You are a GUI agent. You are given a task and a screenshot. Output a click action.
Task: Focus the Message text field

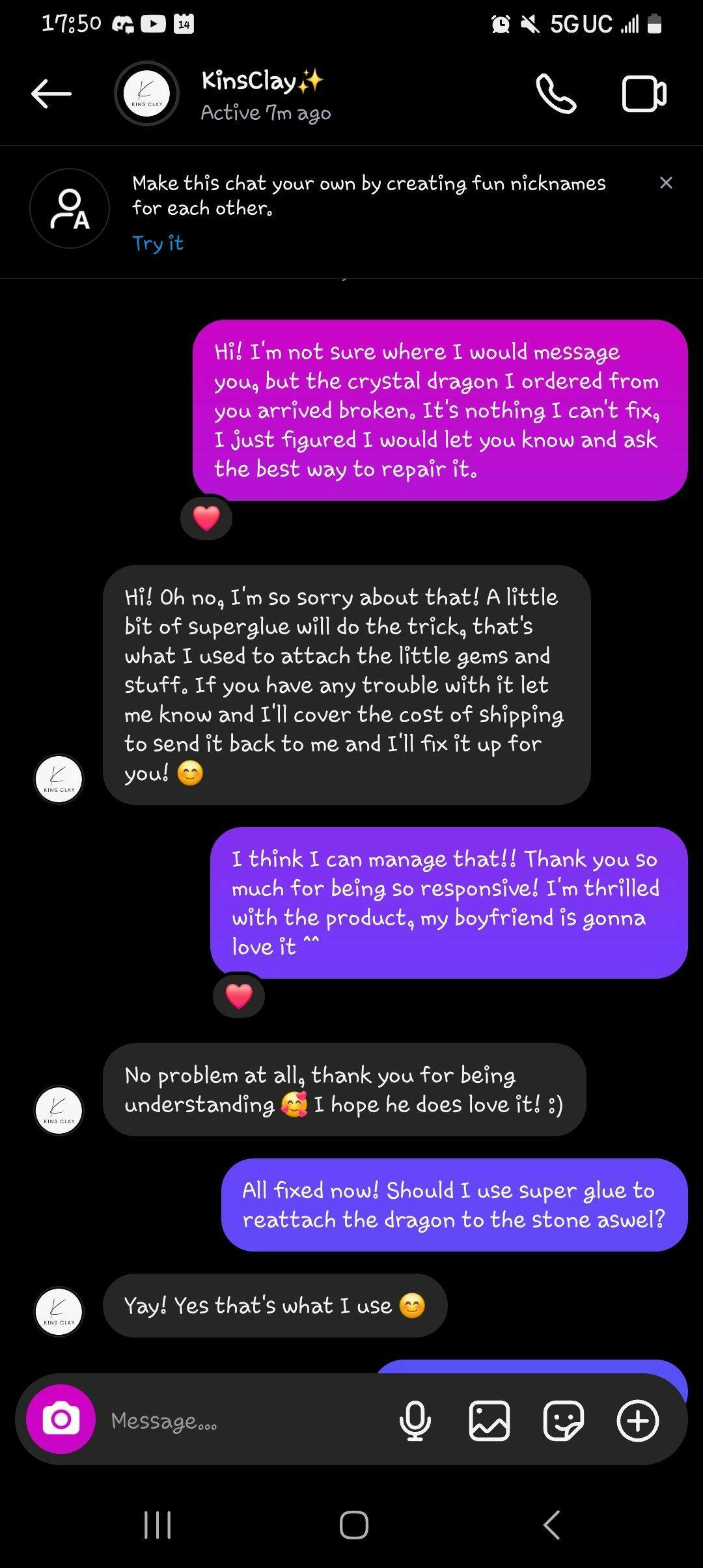(247, 1420)
